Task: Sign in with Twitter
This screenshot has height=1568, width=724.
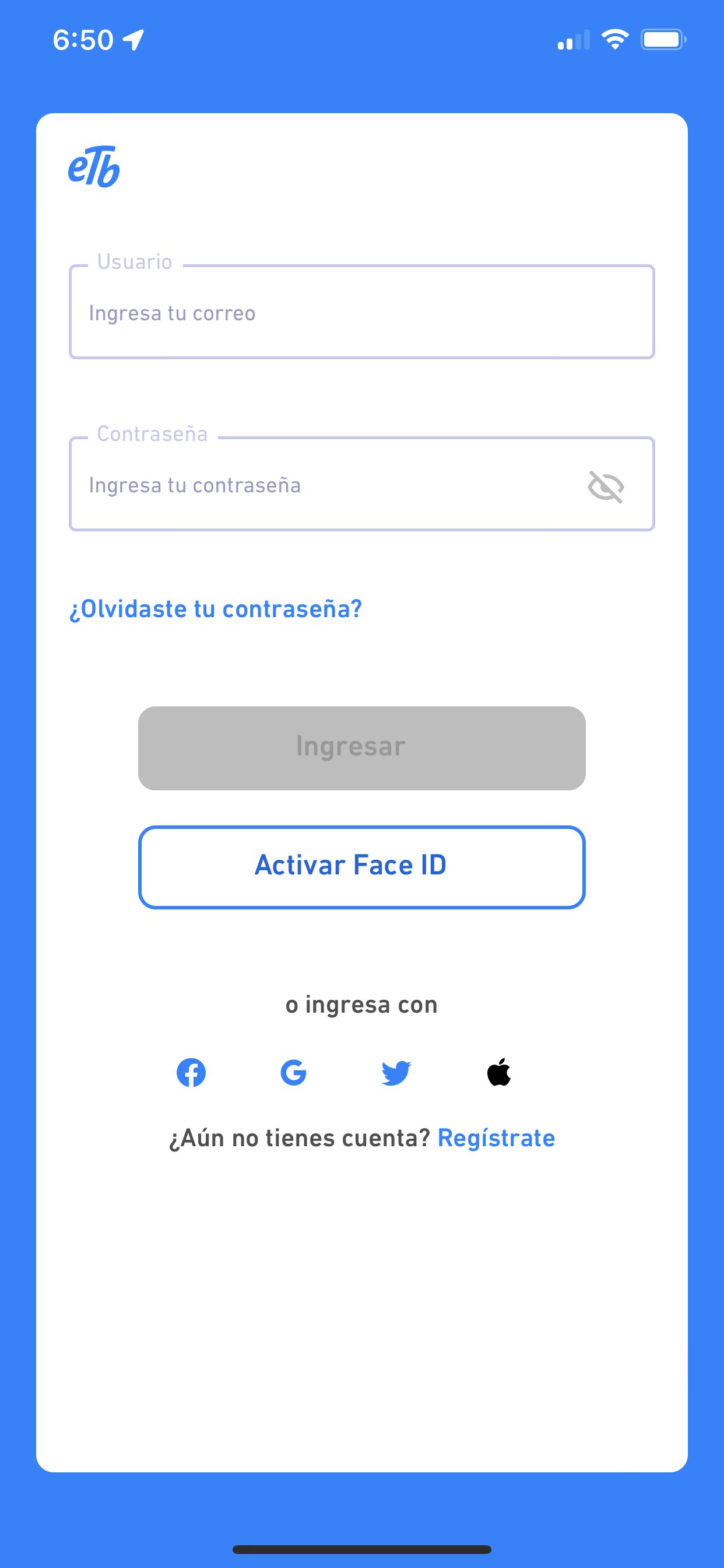Action: point(396,1073)
